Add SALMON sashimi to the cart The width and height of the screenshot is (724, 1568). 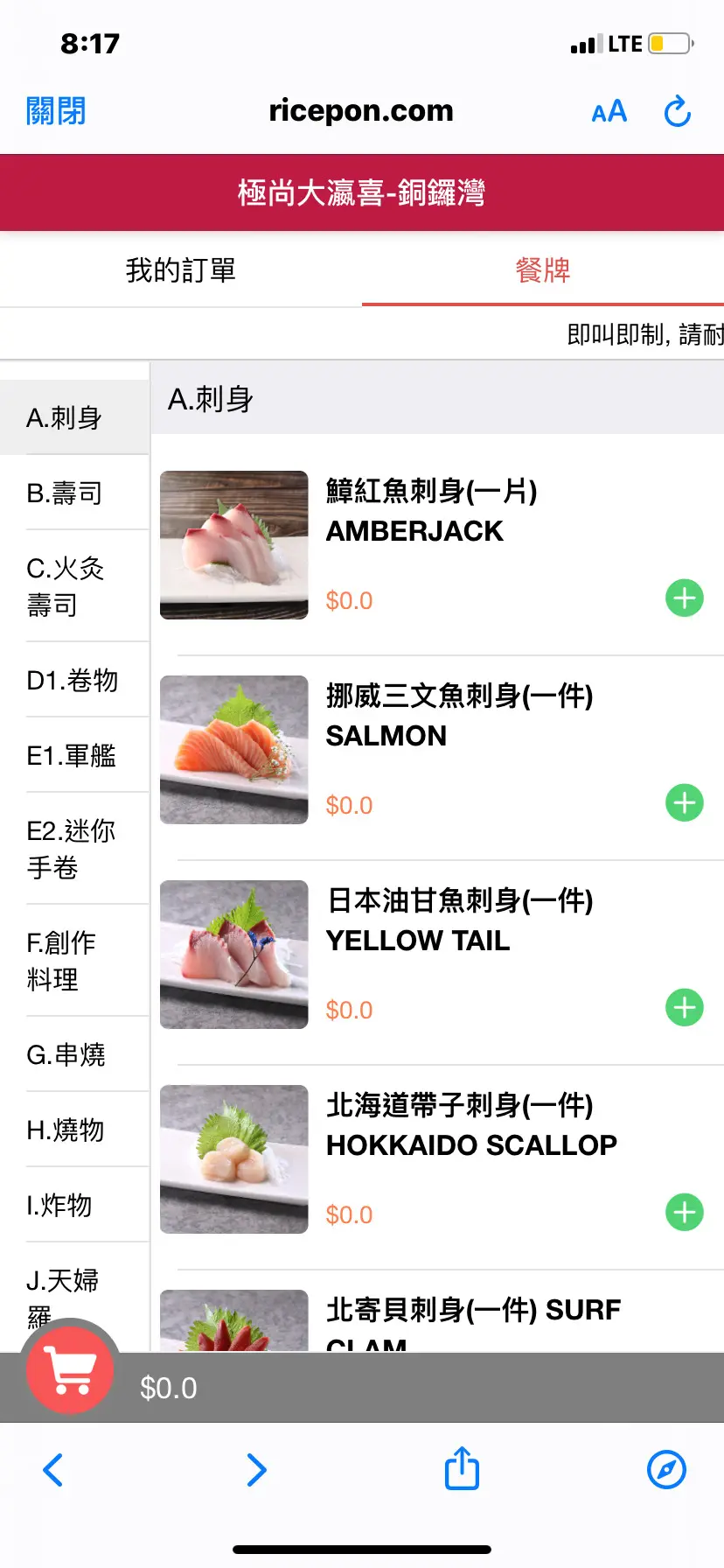tap(684, 803)
